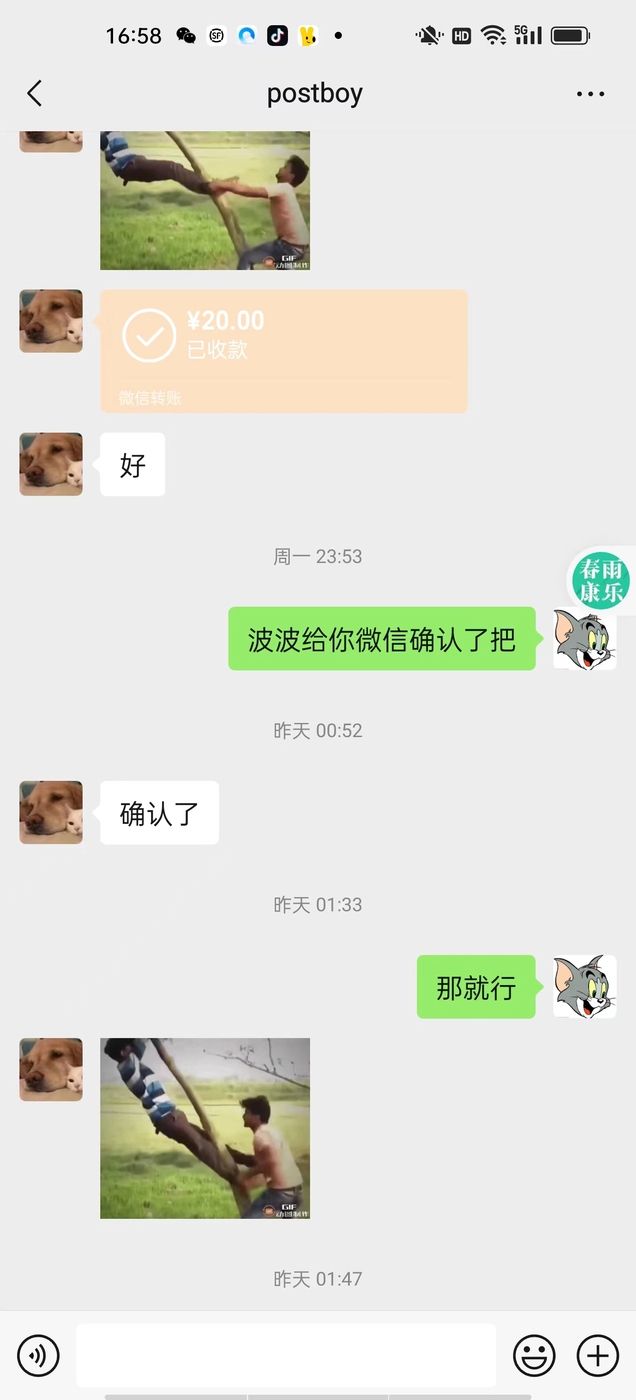636x1400 pixels.
Task: Tap the floating 春雨康乐 badge
Action: coord(601,580)
